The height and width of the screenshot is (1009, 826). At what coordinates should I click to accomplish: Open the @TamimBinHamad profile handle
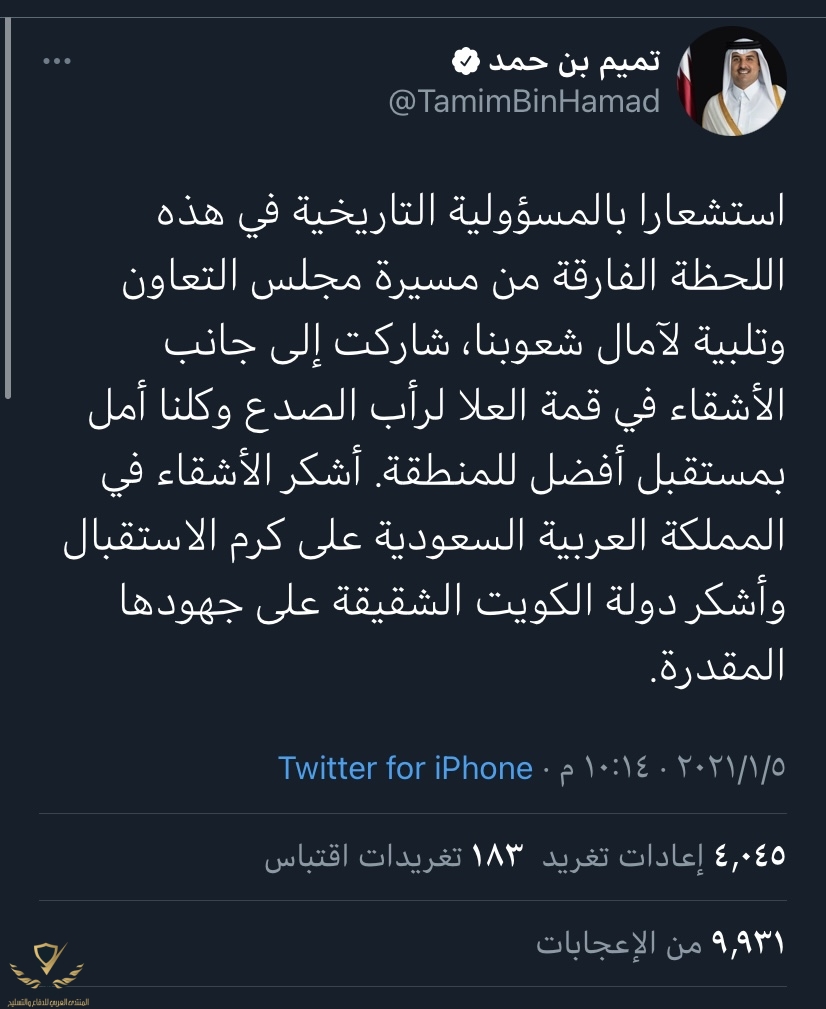524,102
